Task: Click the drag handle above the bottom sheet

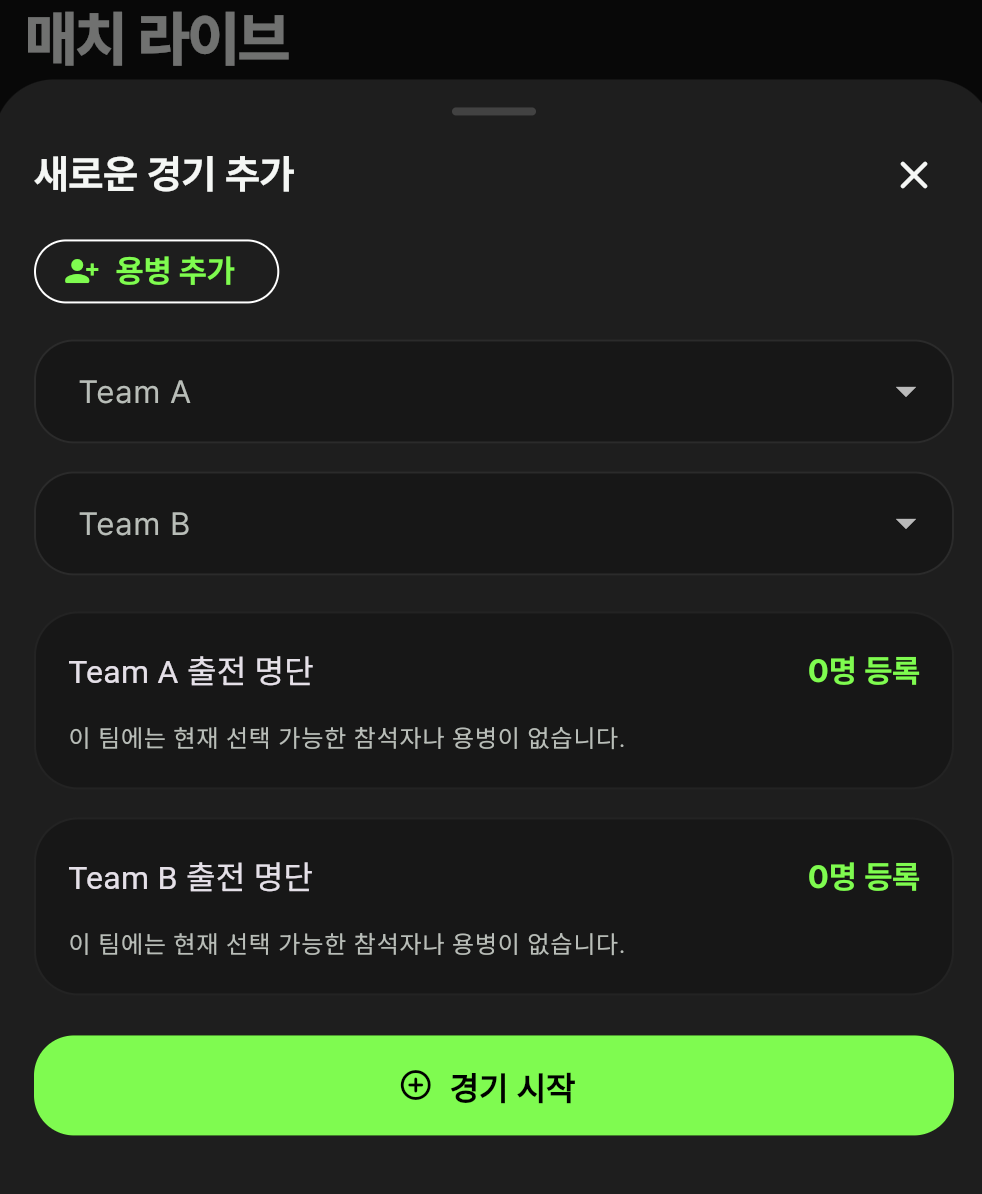Action: 493,111
